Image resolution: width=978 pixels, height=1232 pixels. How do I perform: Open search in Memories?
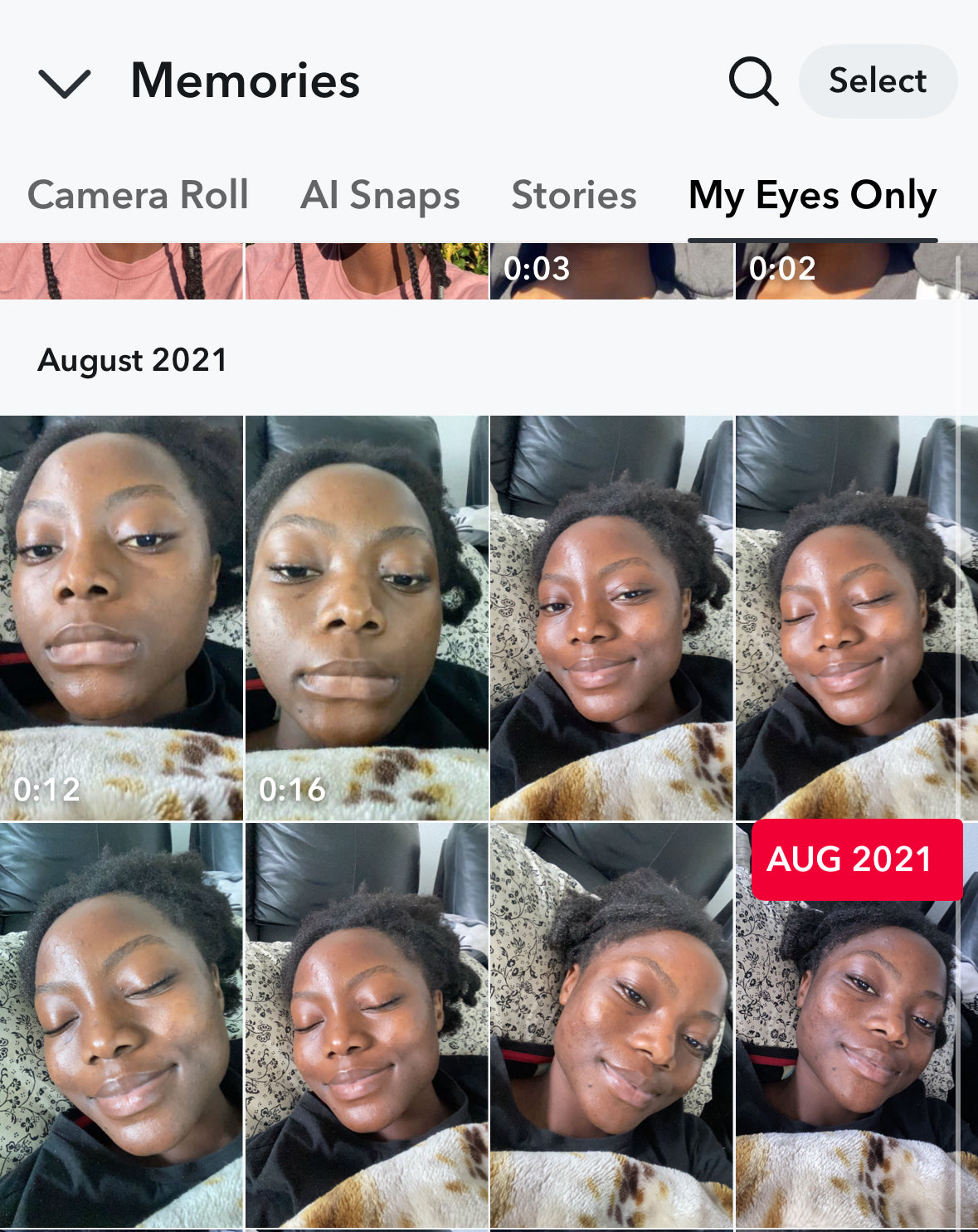click(x=753, y=81)
